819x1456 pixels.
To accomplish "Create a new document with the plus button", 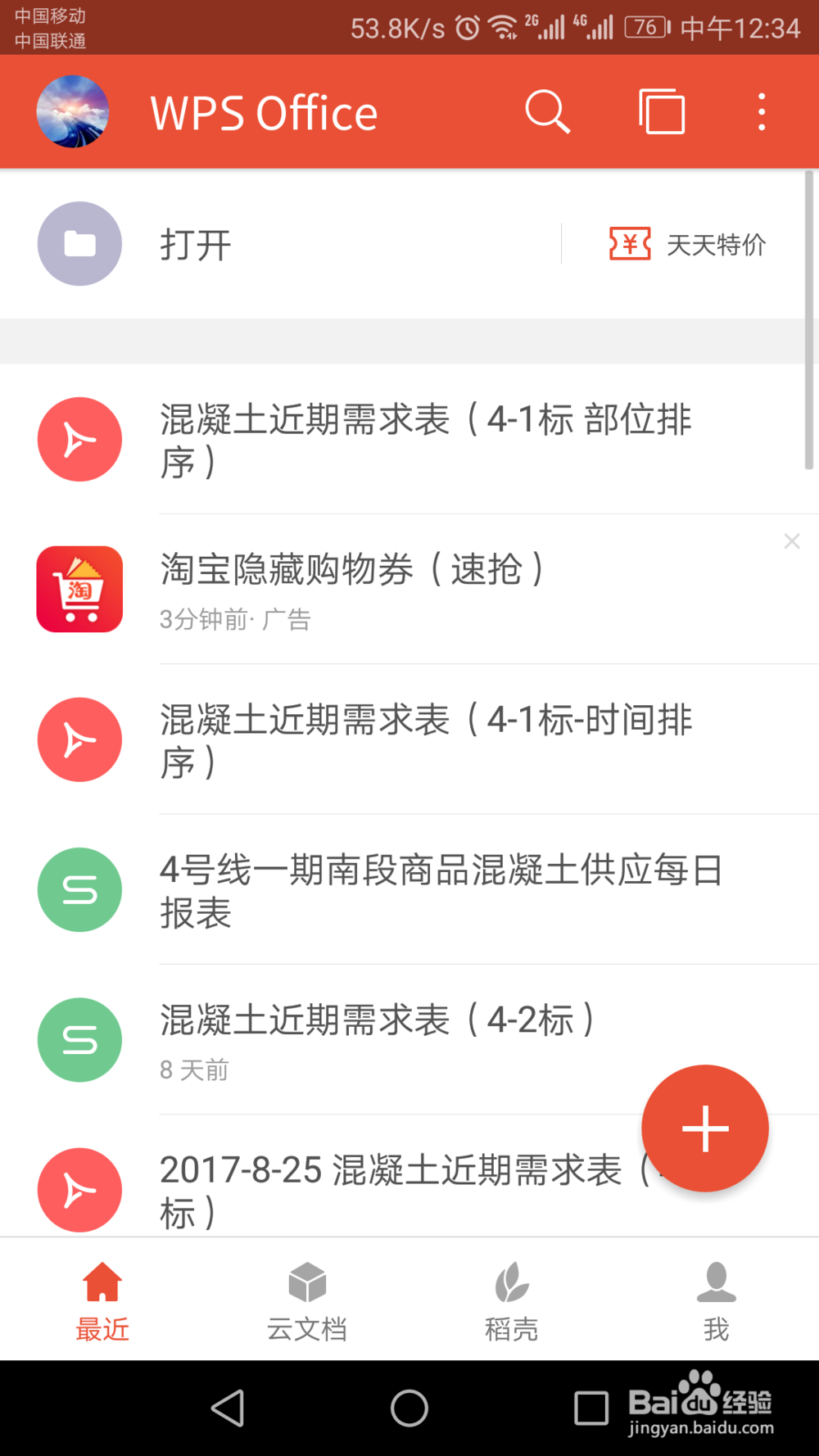I will [704, 1128].
